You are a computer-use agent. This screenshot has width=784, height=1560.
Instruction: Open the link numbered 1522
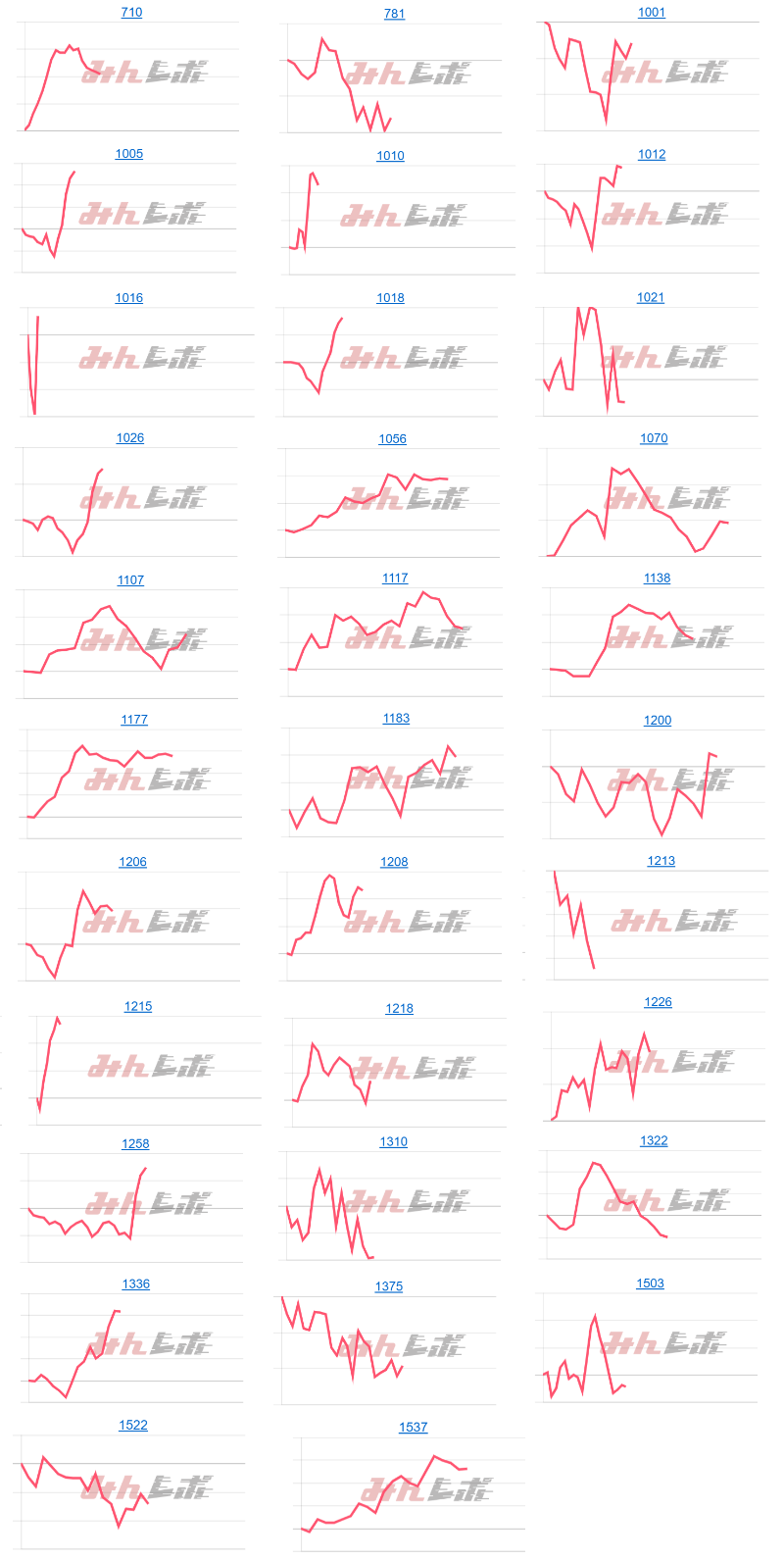pyautogui.click(x=133, y=1426)
